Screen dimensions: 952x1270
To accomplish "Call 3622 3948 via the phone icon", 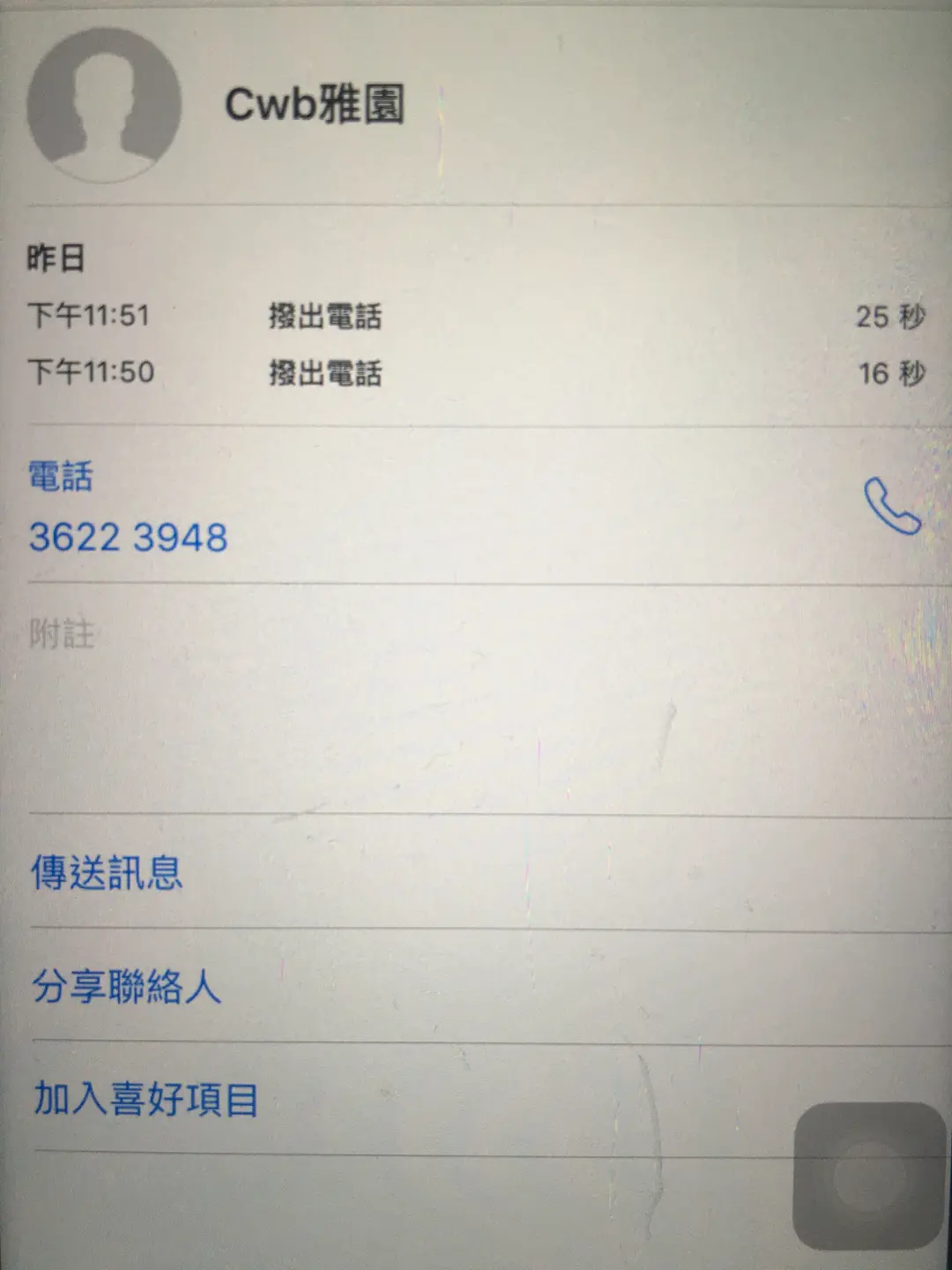I will (892, 506).
